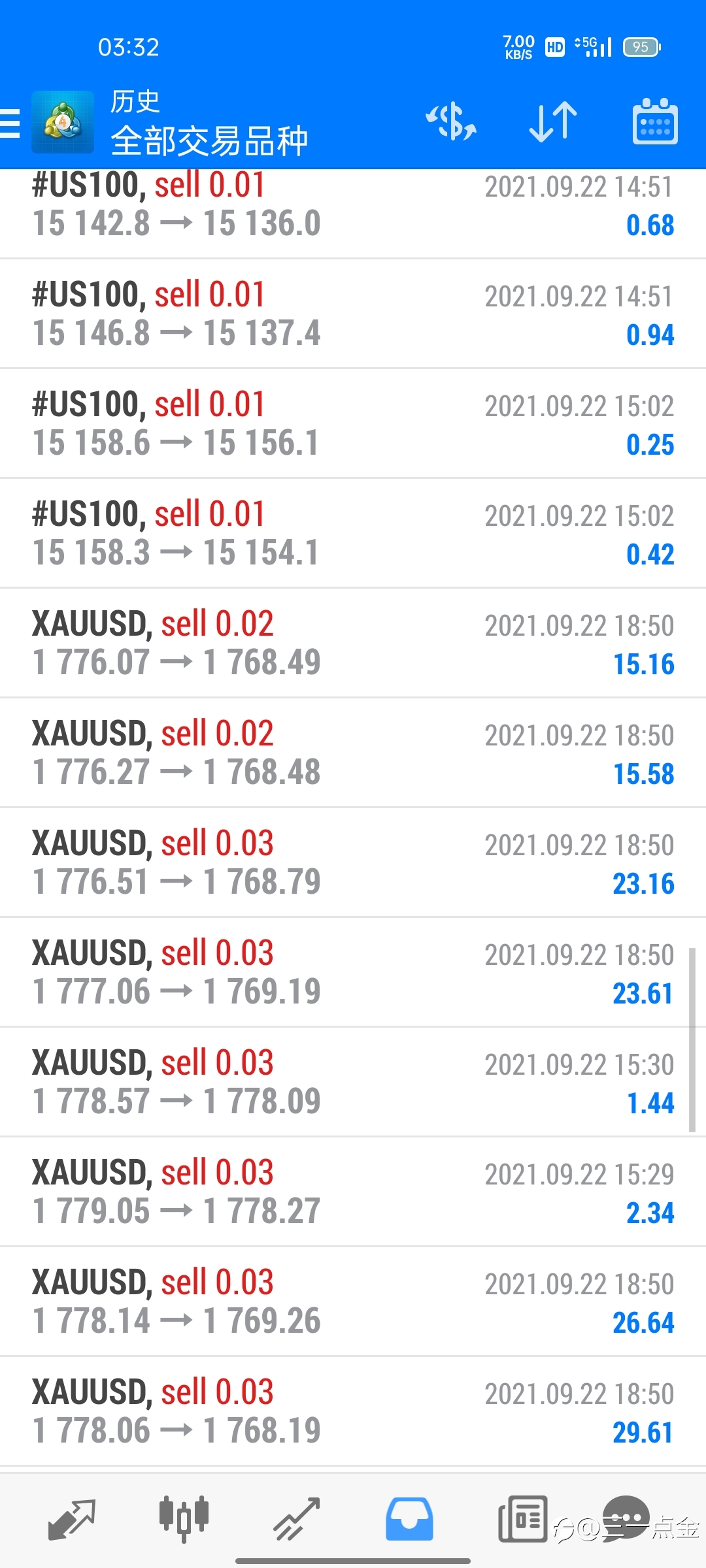This screenshot has height=1568, width=706.
Task: Switch to the trade trend-line tab
Action: tap(296, 1519)
